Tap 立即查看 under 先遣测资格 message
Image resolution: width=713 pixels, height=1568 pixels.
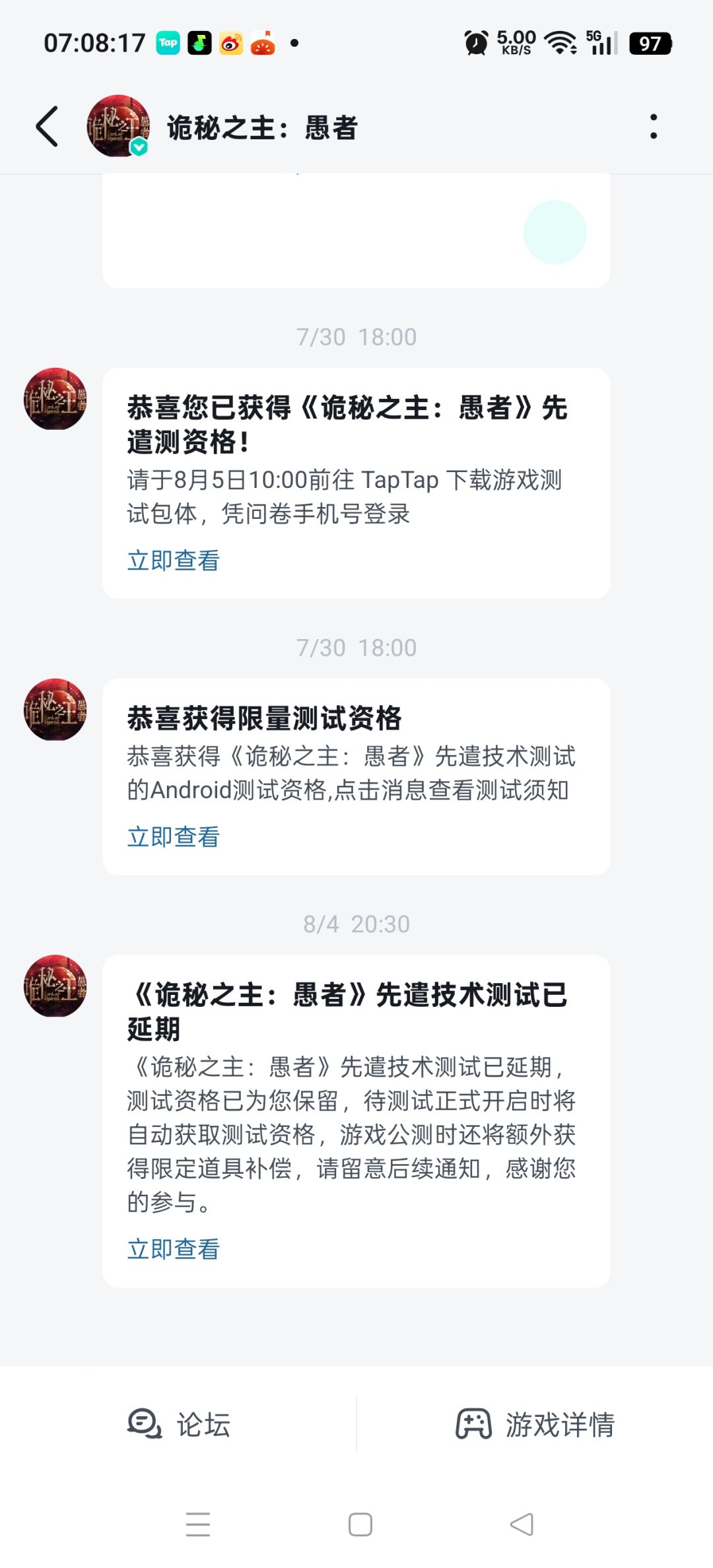pos(173,561)
